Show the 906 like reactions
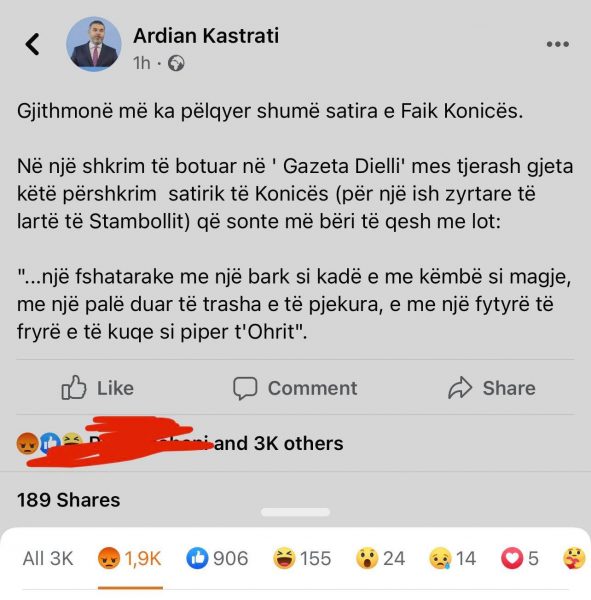Image resolution: width=591 pixels, height=600 pixels. pos(217,558)
